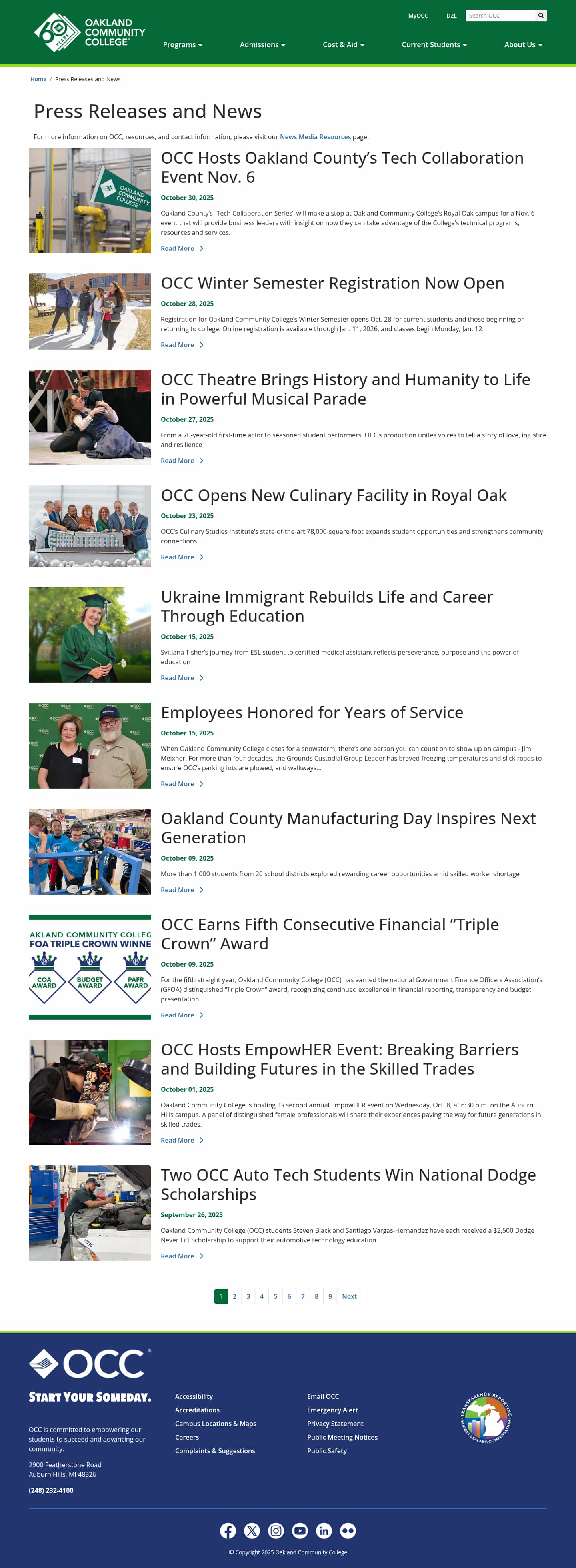Image resolution: width=576 pixels, height=1568 pixels.
Task: Open OCC's YouTube channel
Action: (x=300, y=1531)
